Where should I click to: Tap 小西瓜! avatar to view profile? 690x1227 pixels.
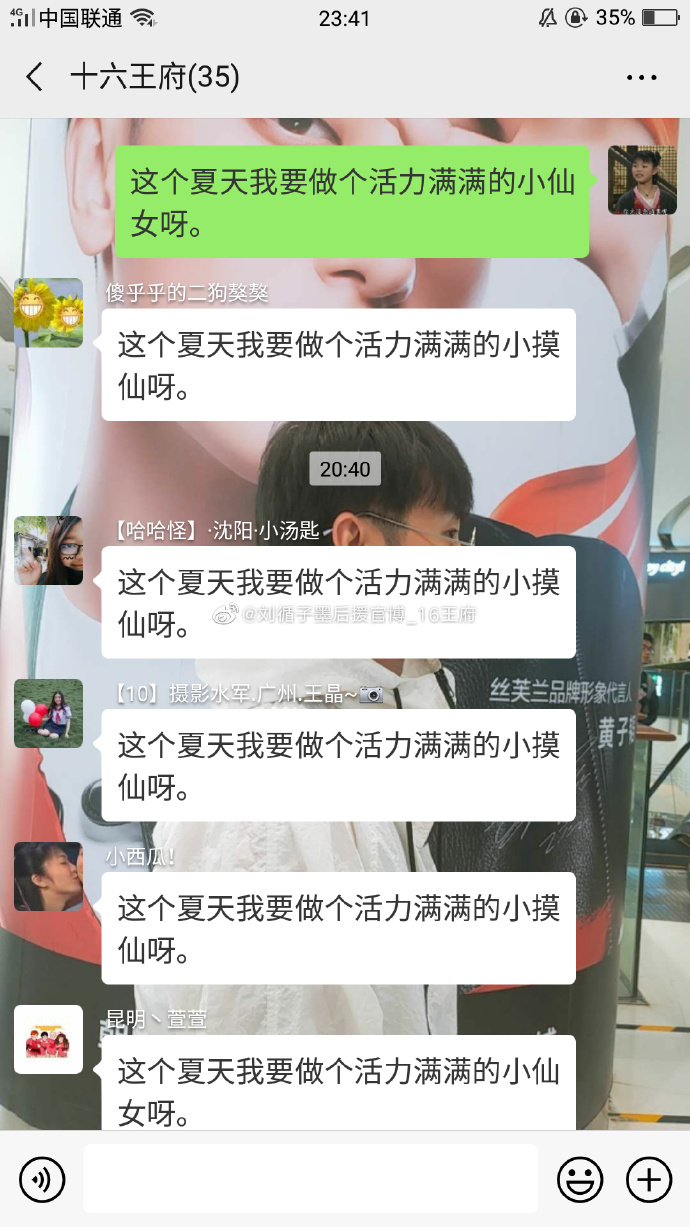tap(48, 876)
